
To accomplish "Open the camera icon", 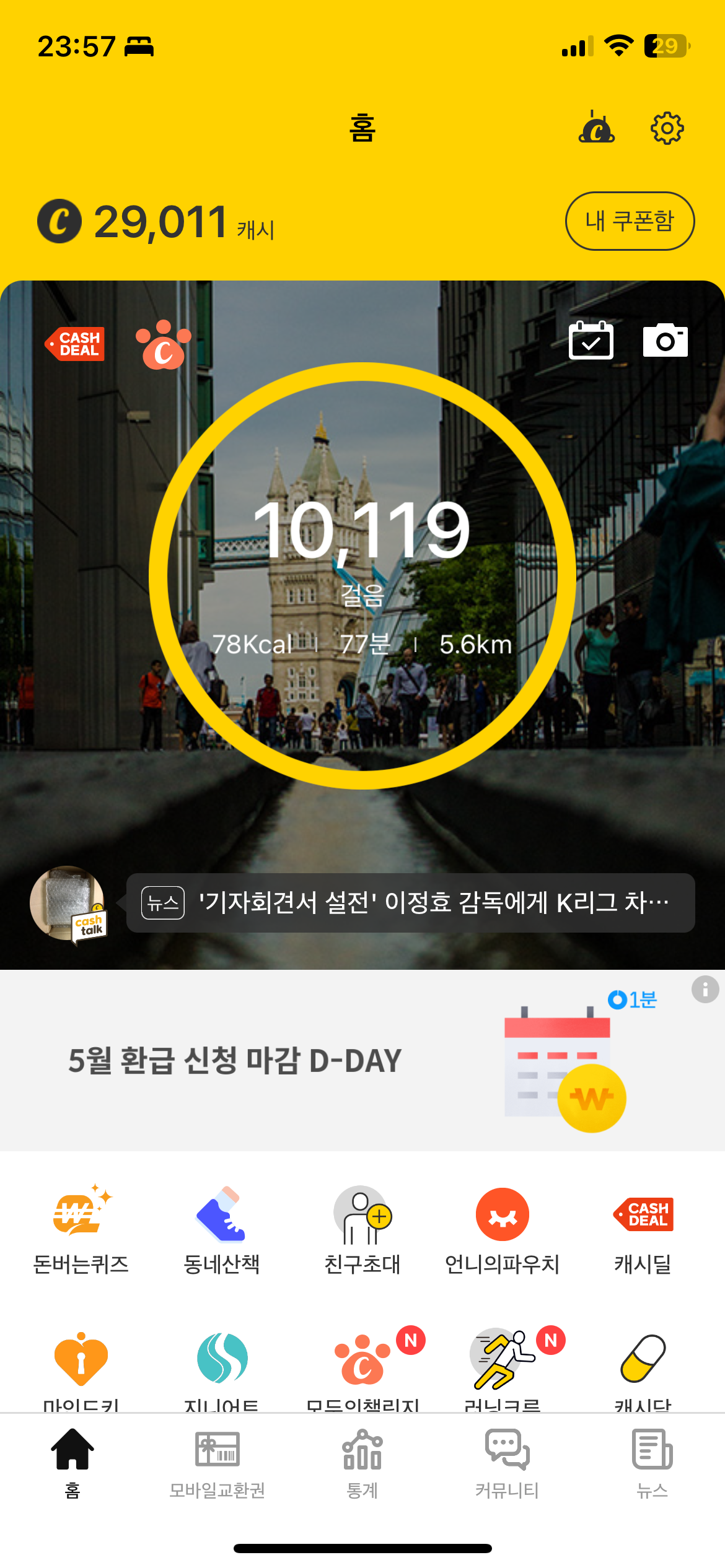I will (x=665, y=341).
